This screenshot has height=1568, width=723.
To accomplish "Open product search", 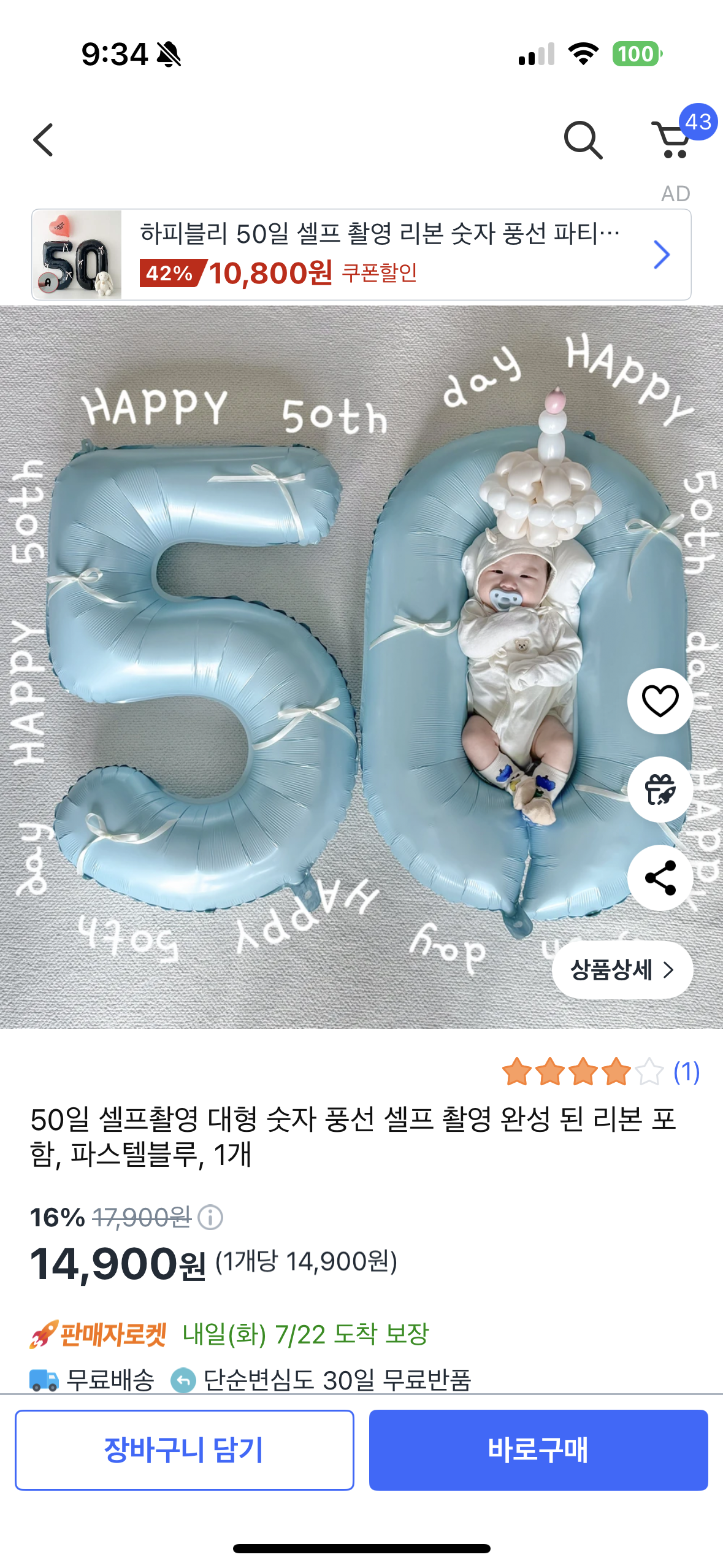I will click(583, 140).
